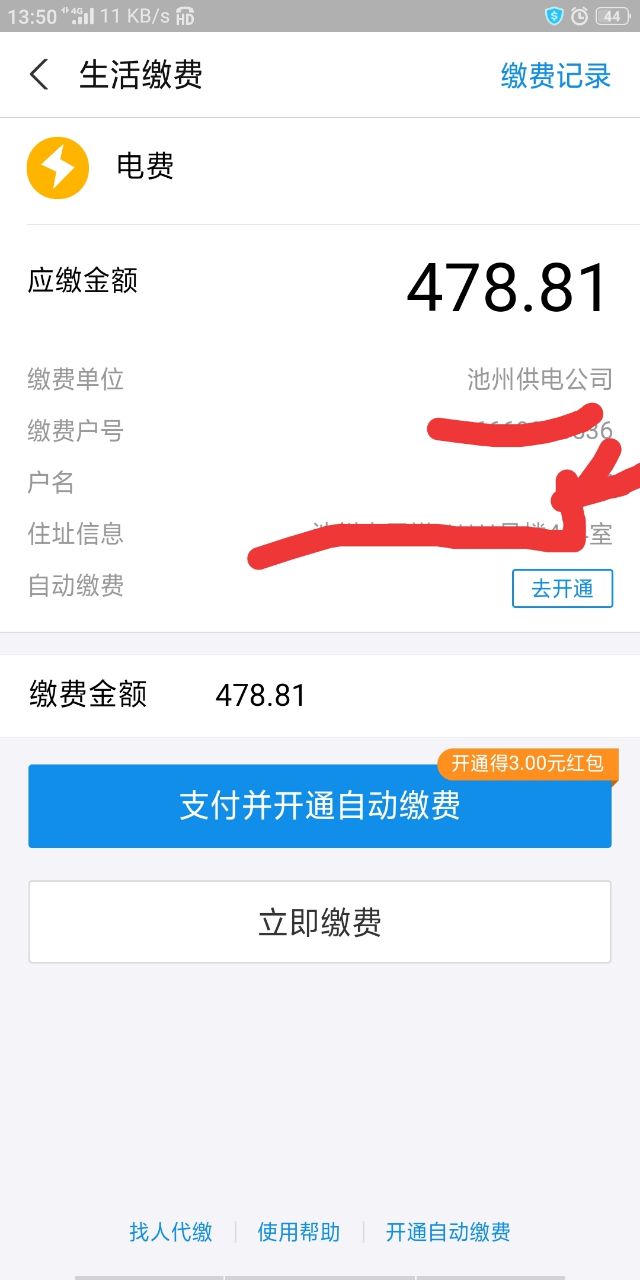Image resolution: width=640 pixels, height=1280 pixels.
Task: Pay now with 立即缴费
Action: 319,922
